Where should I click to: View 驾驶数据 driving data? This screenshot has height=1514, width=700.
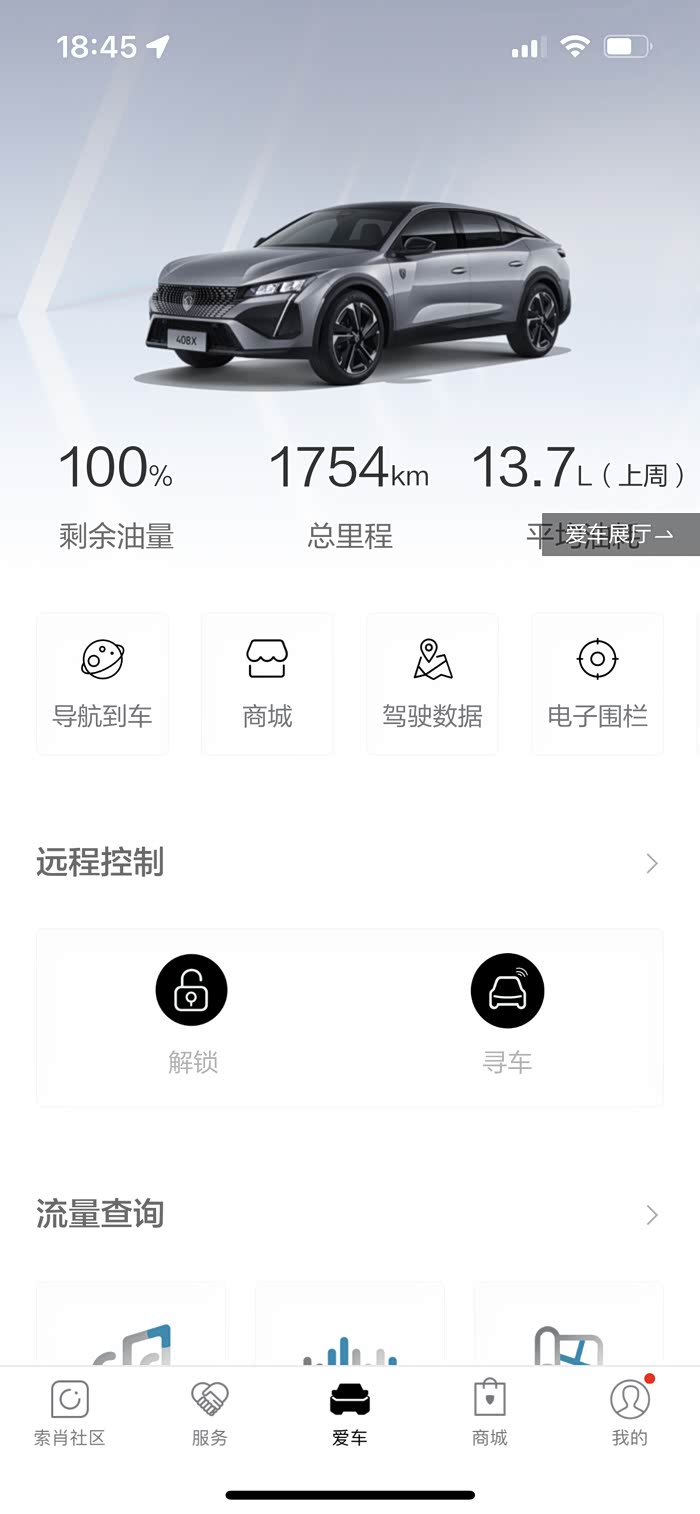click(432, 684)
